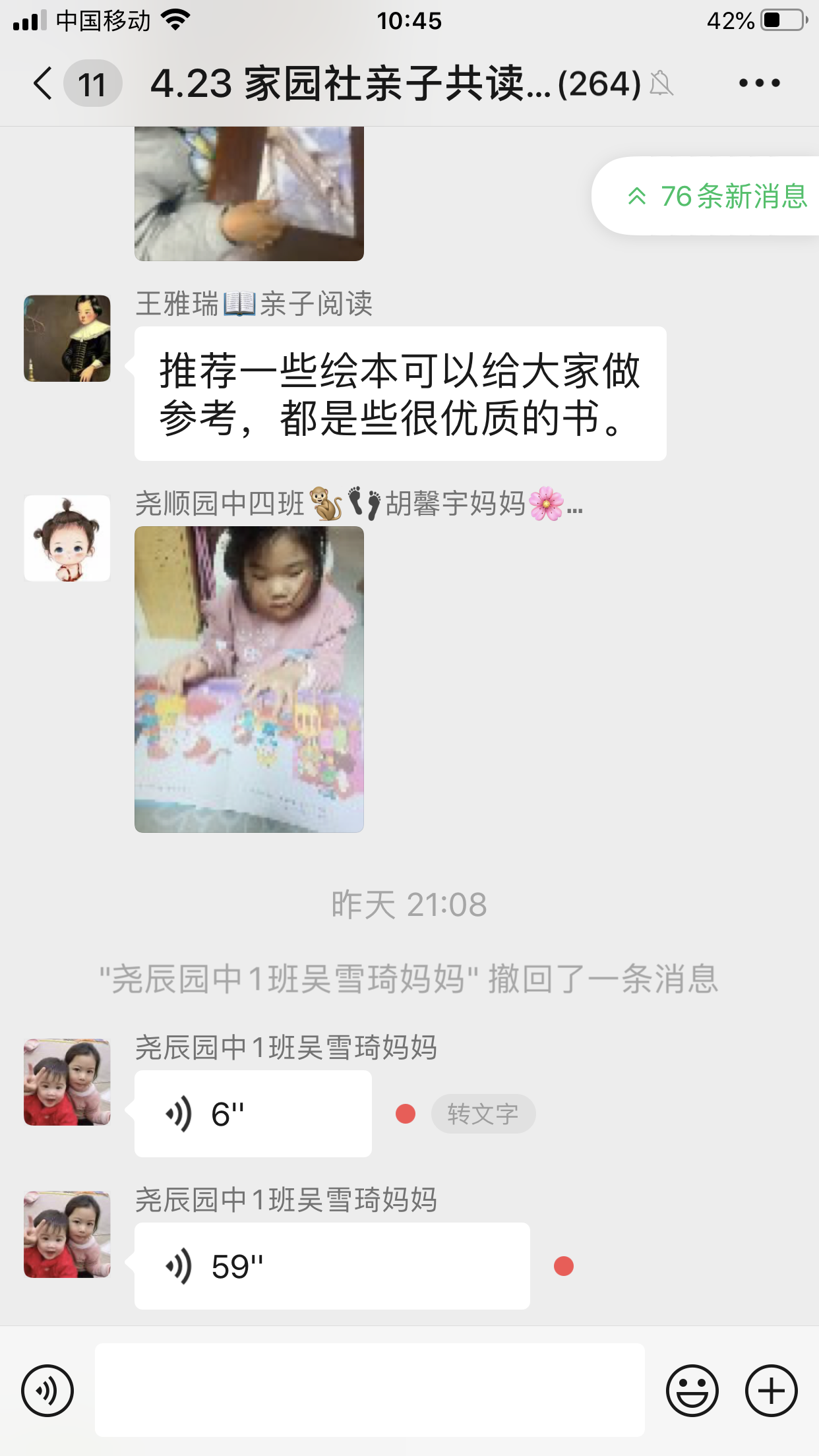Open 王雅瑞's profile avatar
The width and height of the screenshot is (819, 1456).
67,338
